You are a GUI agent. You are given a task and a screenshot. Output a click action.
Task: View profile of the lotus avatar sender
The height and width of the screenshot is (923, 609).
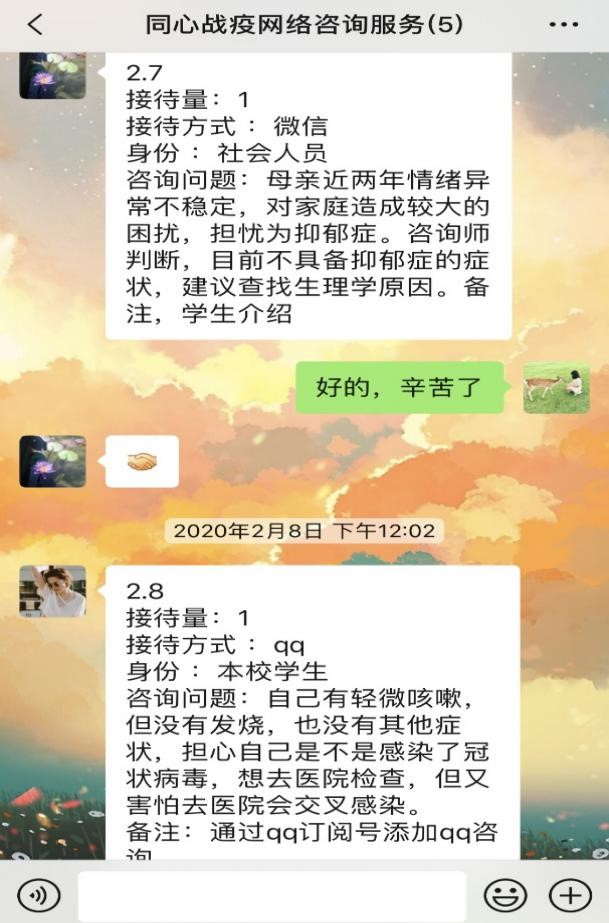coord(52,461)
